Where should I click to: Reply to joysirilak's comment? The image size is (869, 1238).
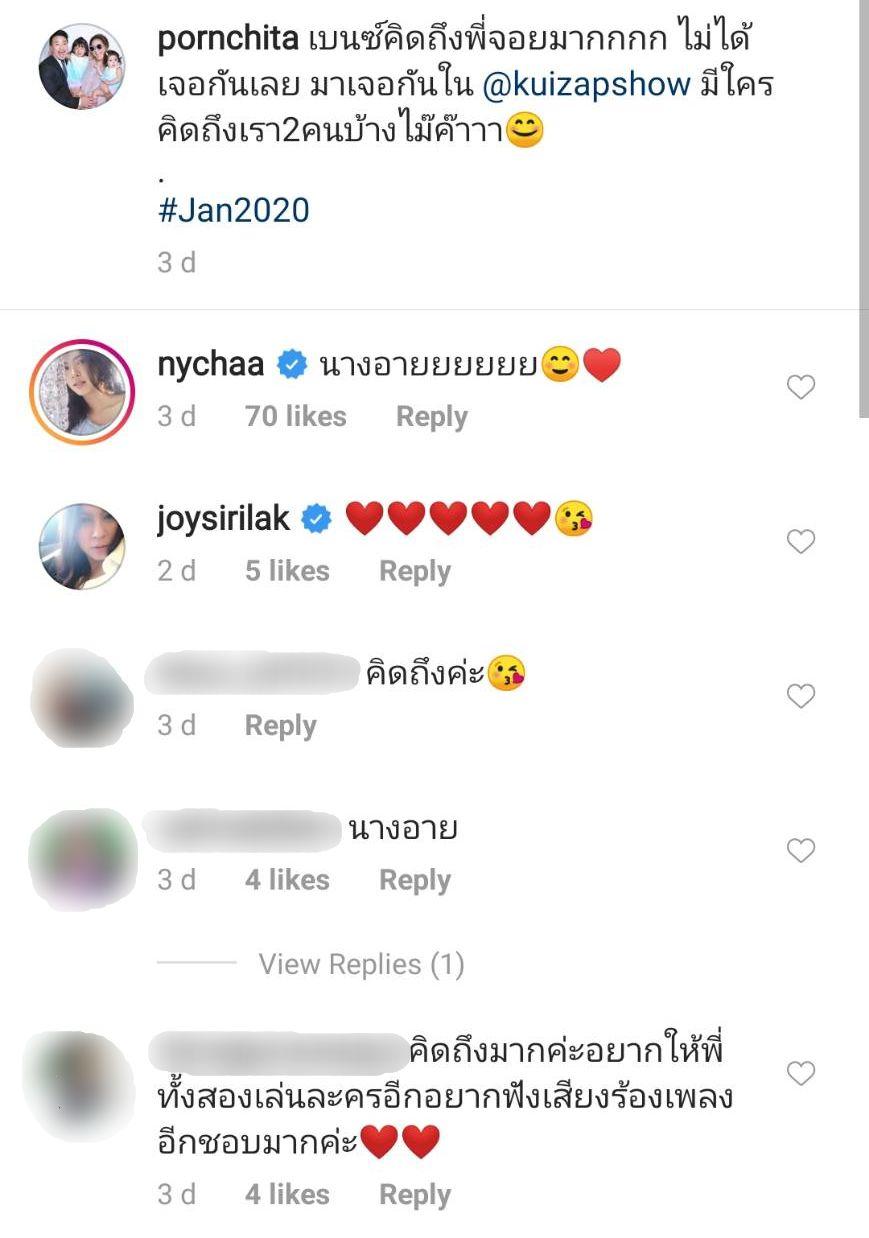pos(414,572)
